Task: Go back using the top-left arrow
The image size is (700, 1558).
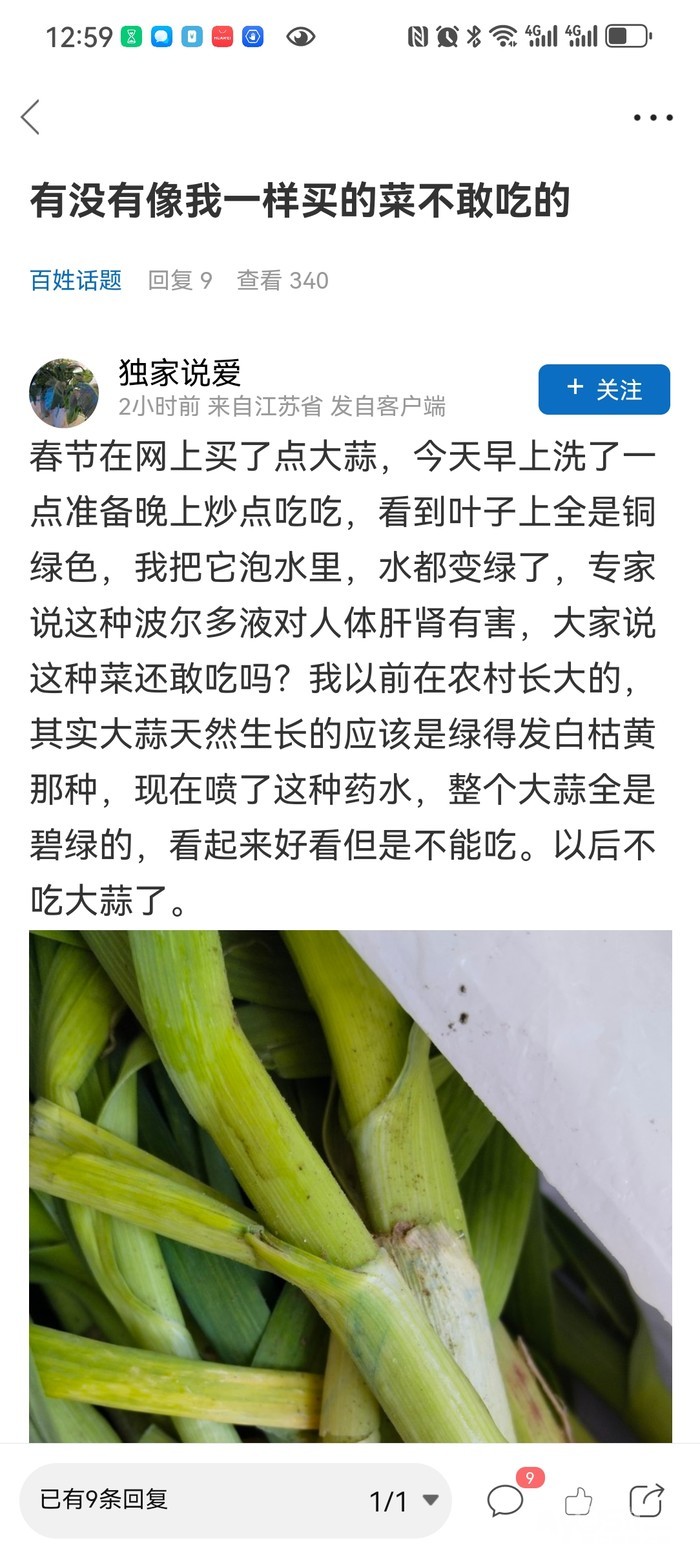Action: click(31, 117)
